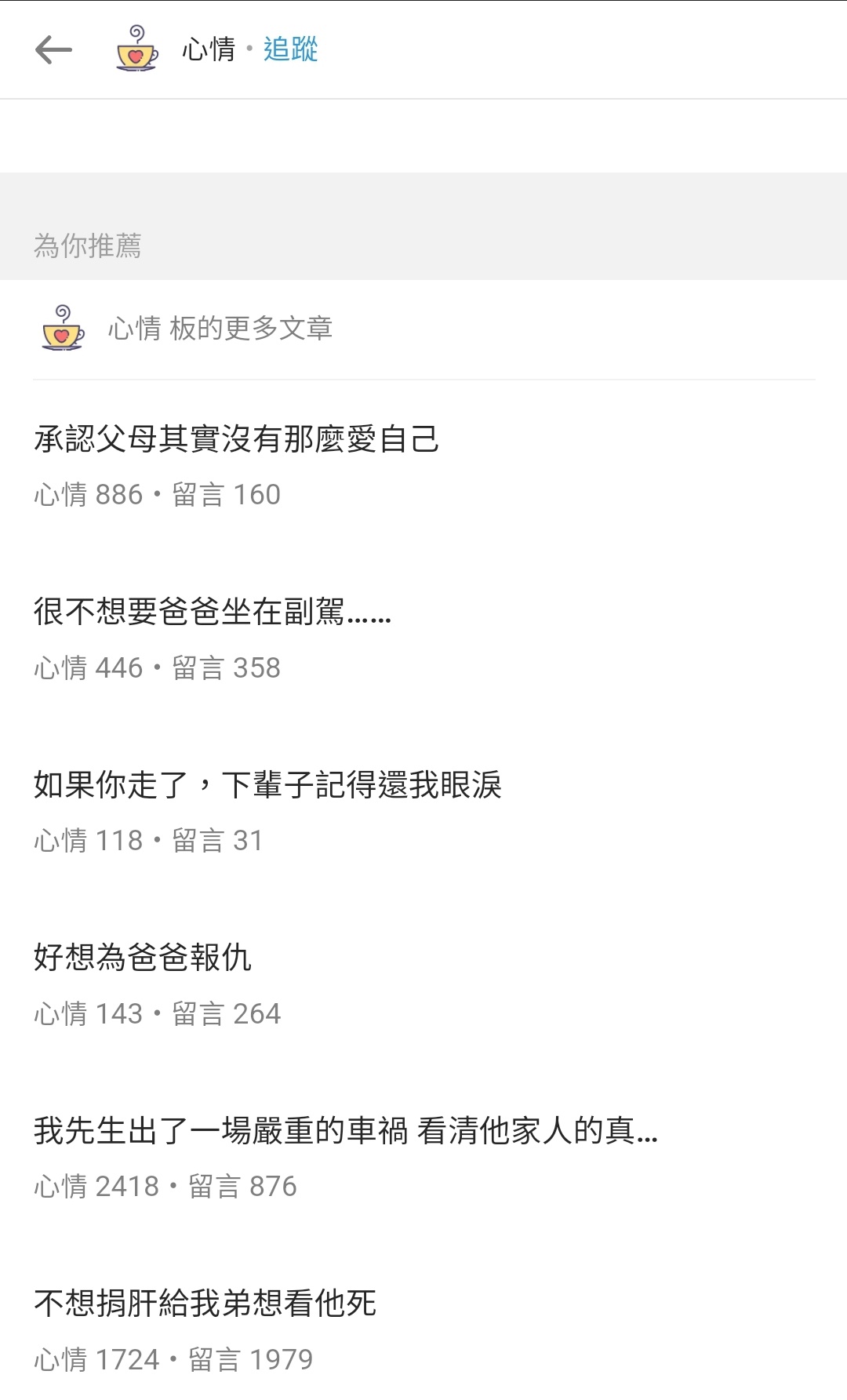View the post 好想為爸爸報仇
The width and height of the screenshot is (847, 1400).
pos(142,958)
